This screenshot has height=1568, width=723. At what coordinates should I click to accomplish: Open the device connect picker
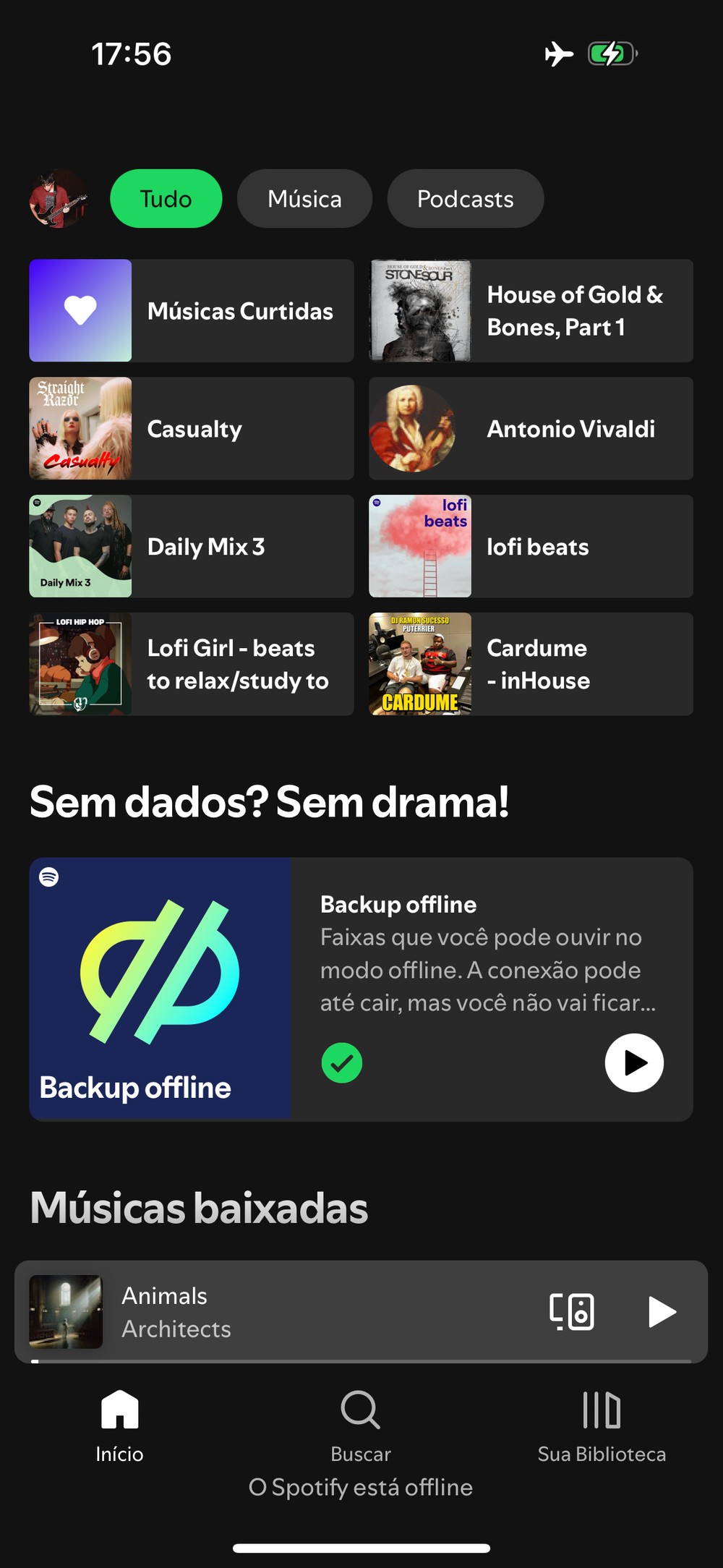coord(572,1311)
